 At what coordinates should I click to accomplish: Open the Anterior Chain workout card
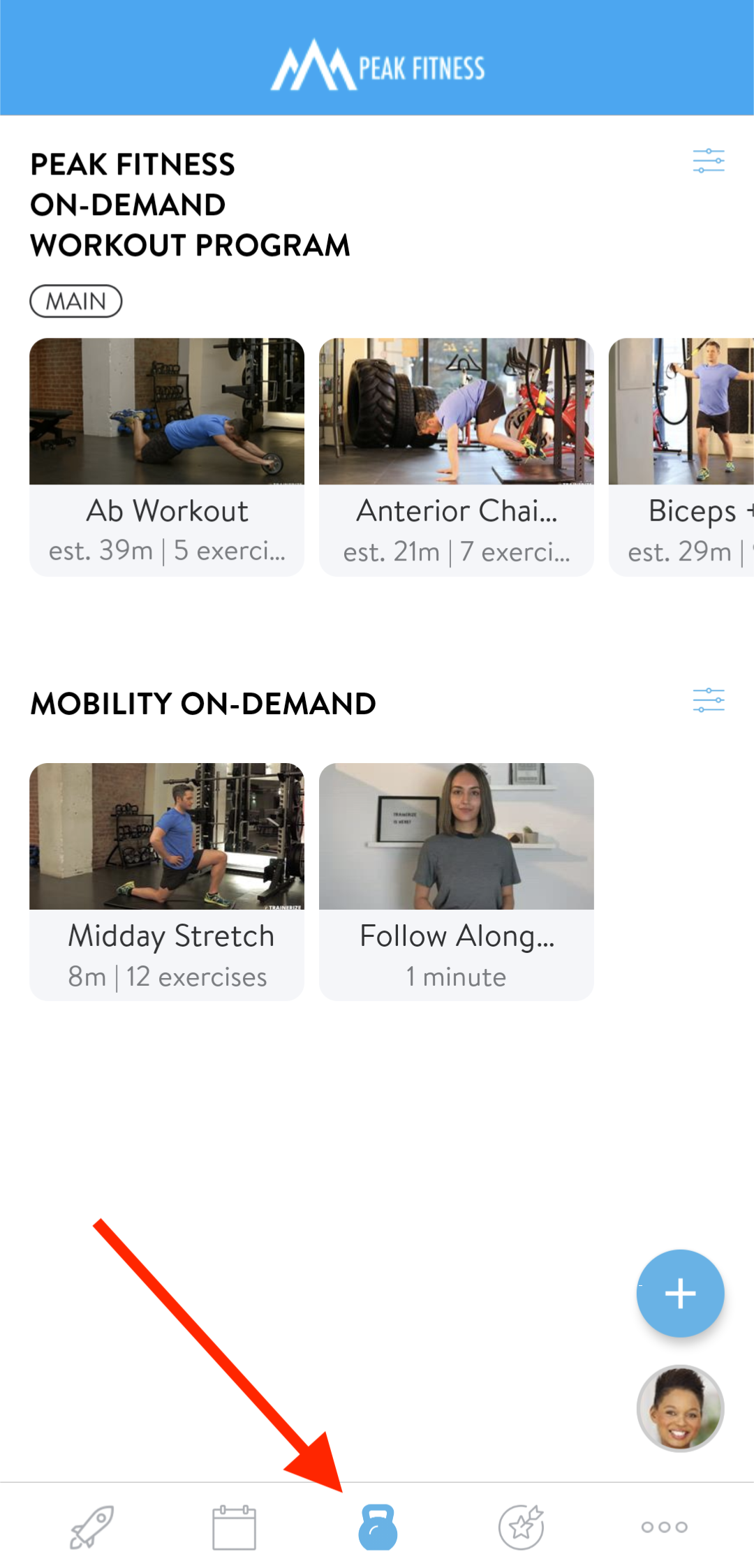click(x=456, y=457)
